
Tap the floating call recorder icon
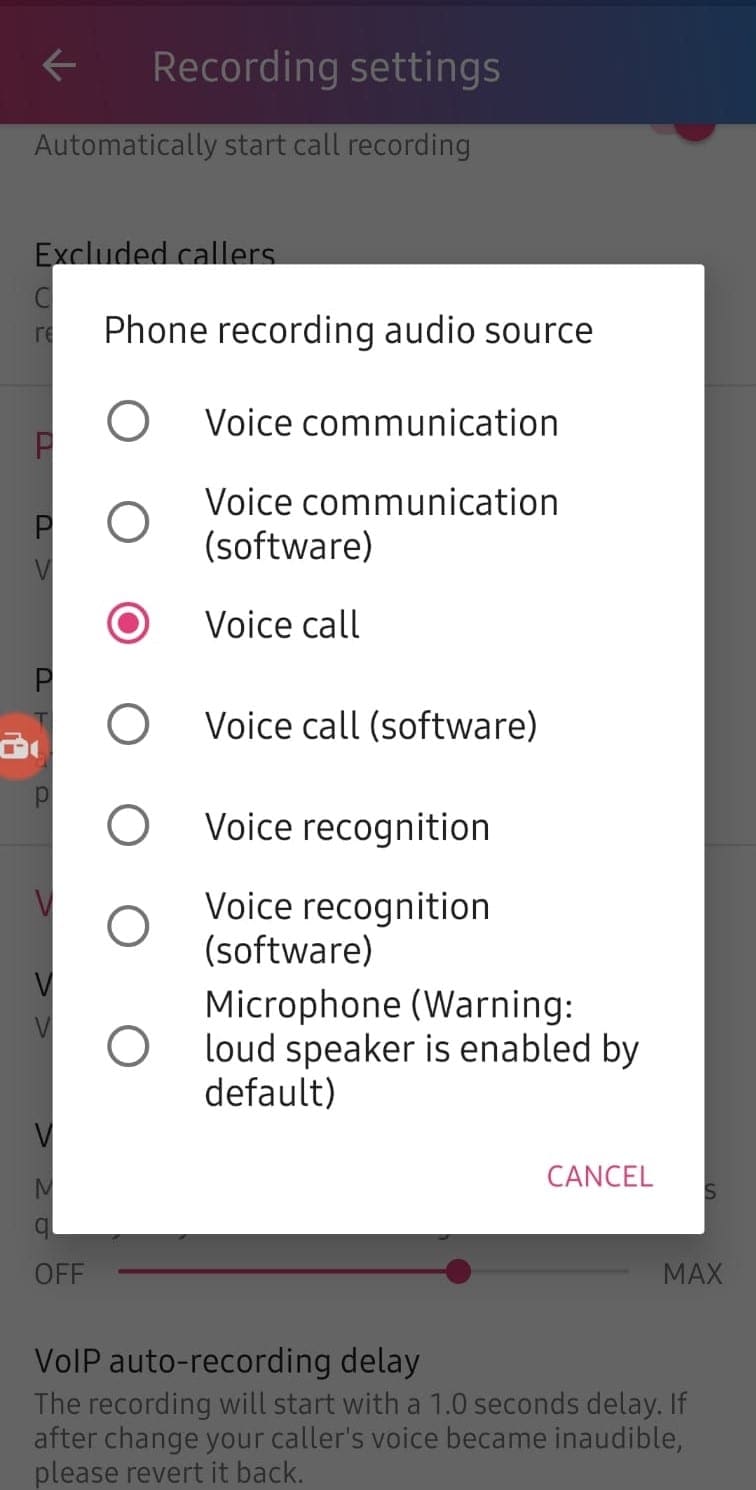[x=18, y=748]
